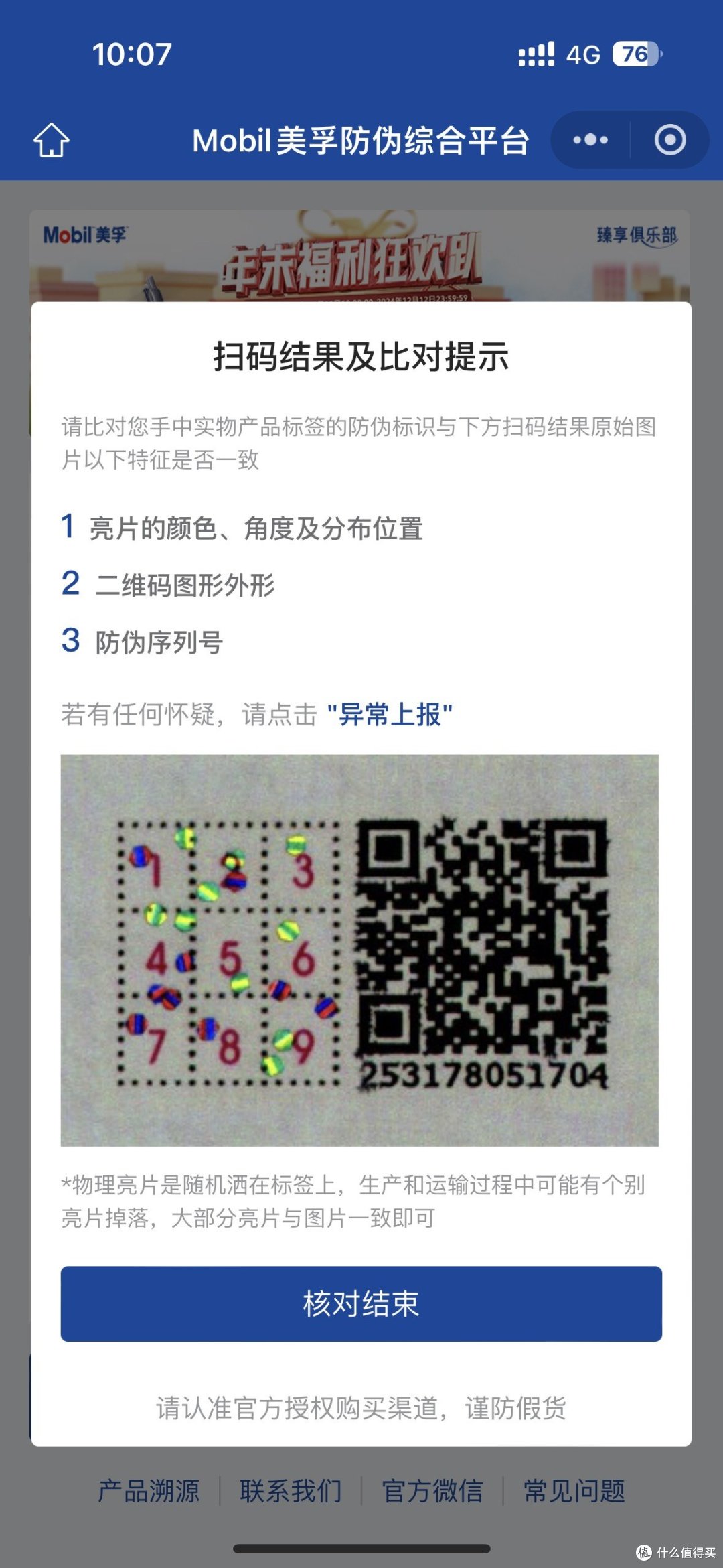723x1568 pixels.
Task: Tap the 核对结束 button
Action: [x=361, y=1303]
